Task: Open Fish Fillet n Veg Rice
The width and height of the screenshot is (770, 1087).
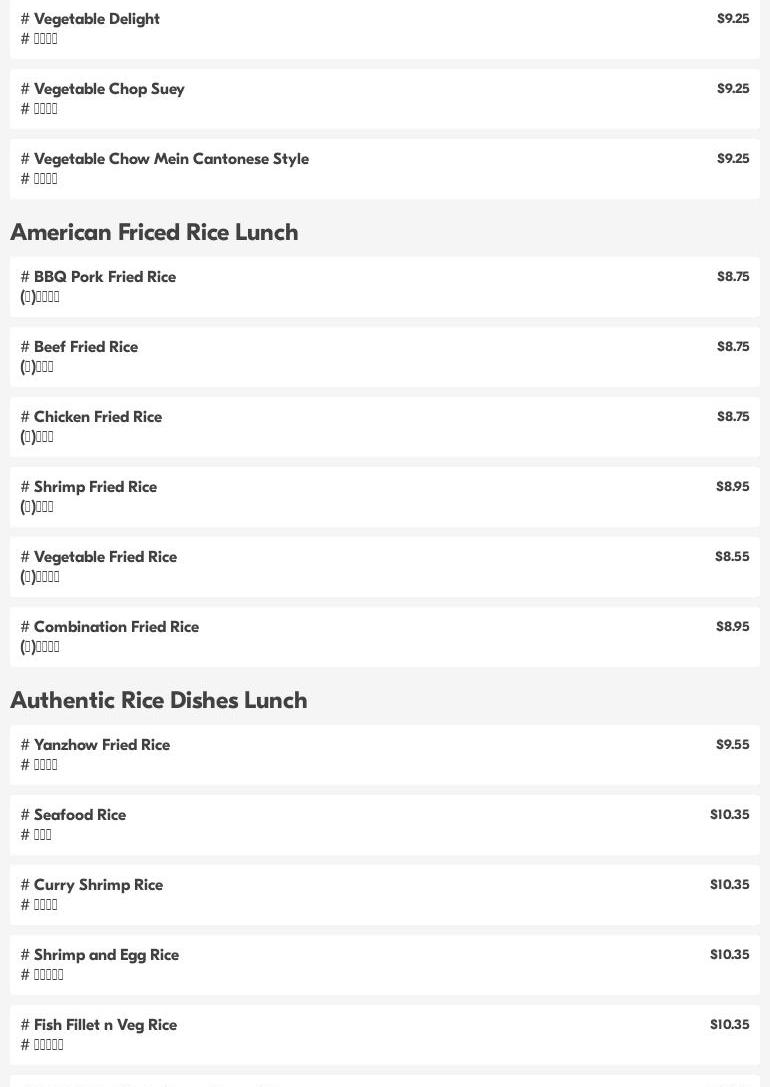Action: click(x=105, y=1025)
